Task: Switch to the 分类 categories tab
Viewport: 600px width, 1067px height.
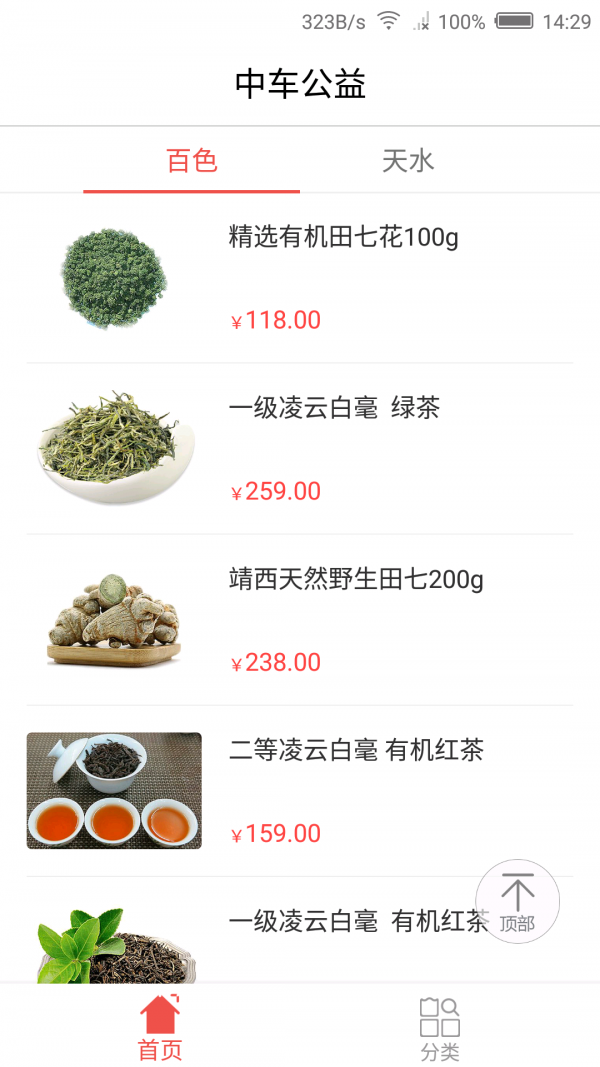Action: tap(440, 1026)
